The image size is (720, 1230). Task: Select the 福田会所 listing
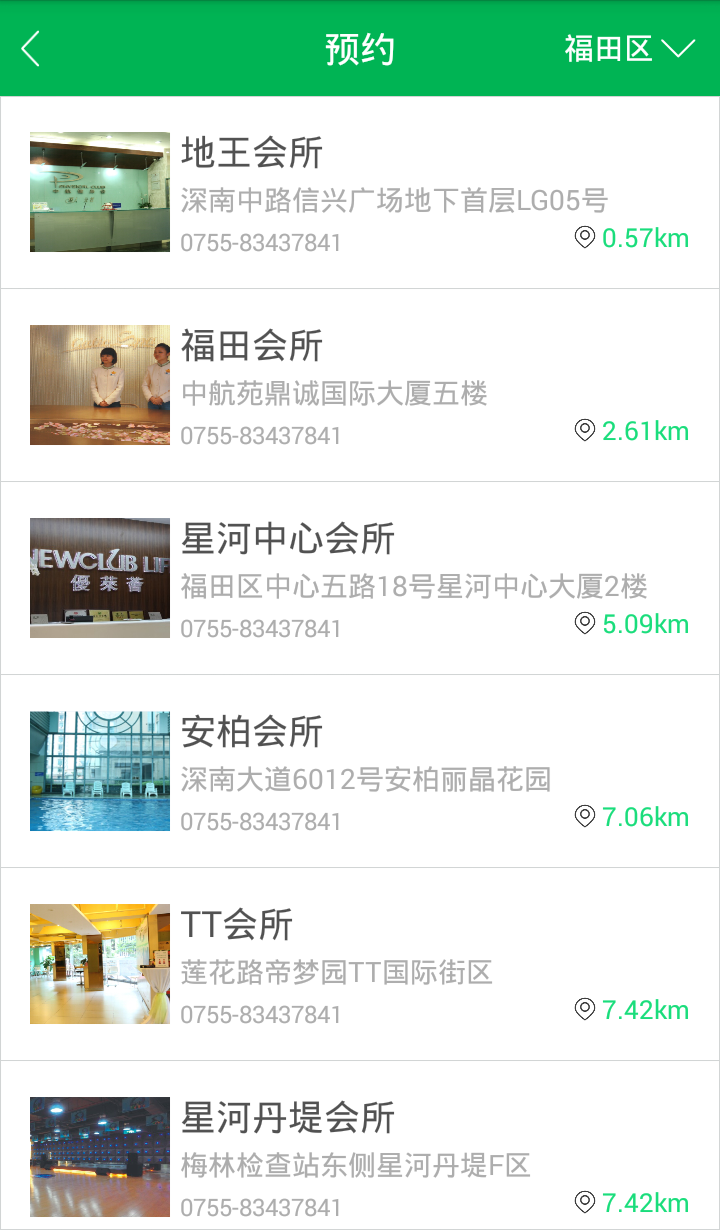360,386
